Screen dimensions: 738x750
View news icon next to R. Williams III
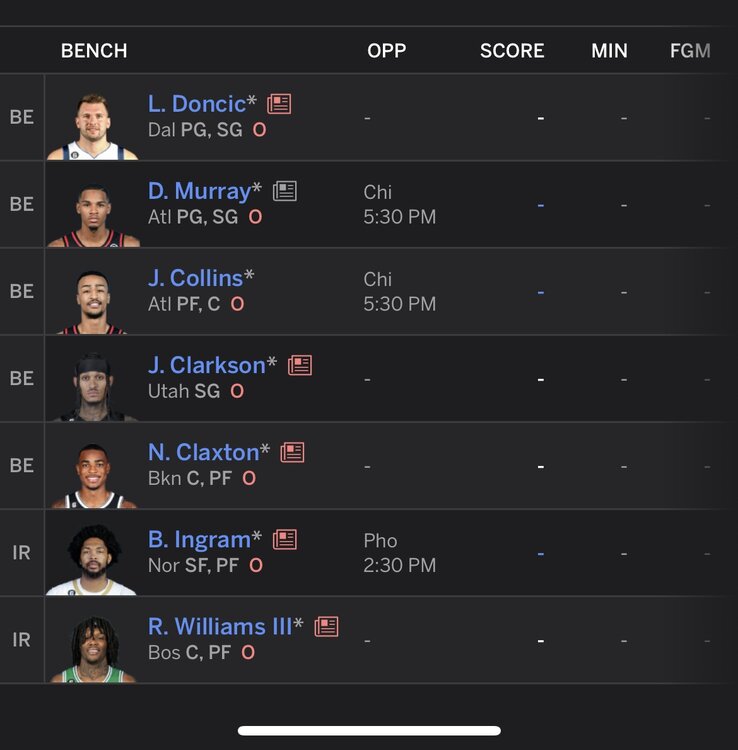coord(326,626)
